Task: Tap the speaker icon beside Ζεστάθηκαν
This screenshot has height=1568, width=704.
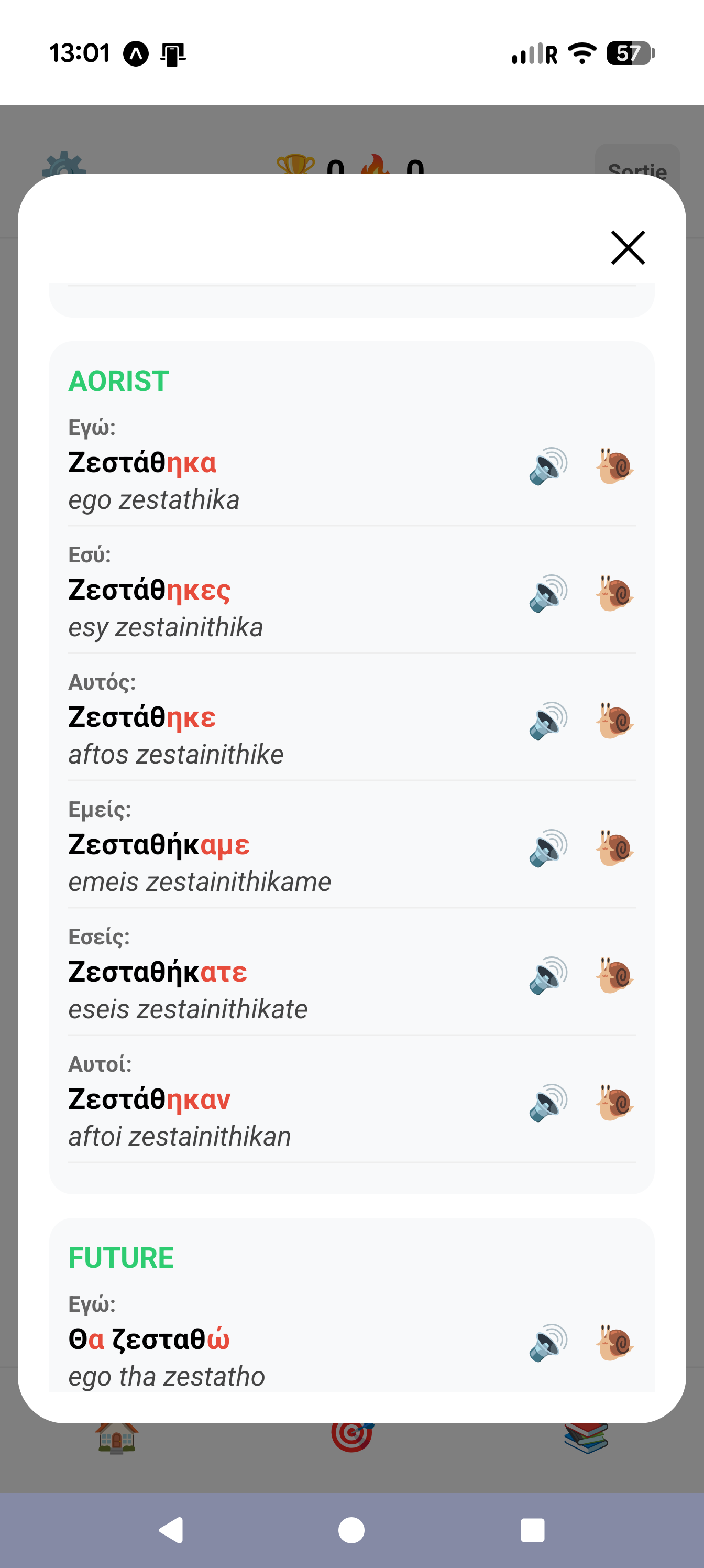Action: coord(547,1102)
